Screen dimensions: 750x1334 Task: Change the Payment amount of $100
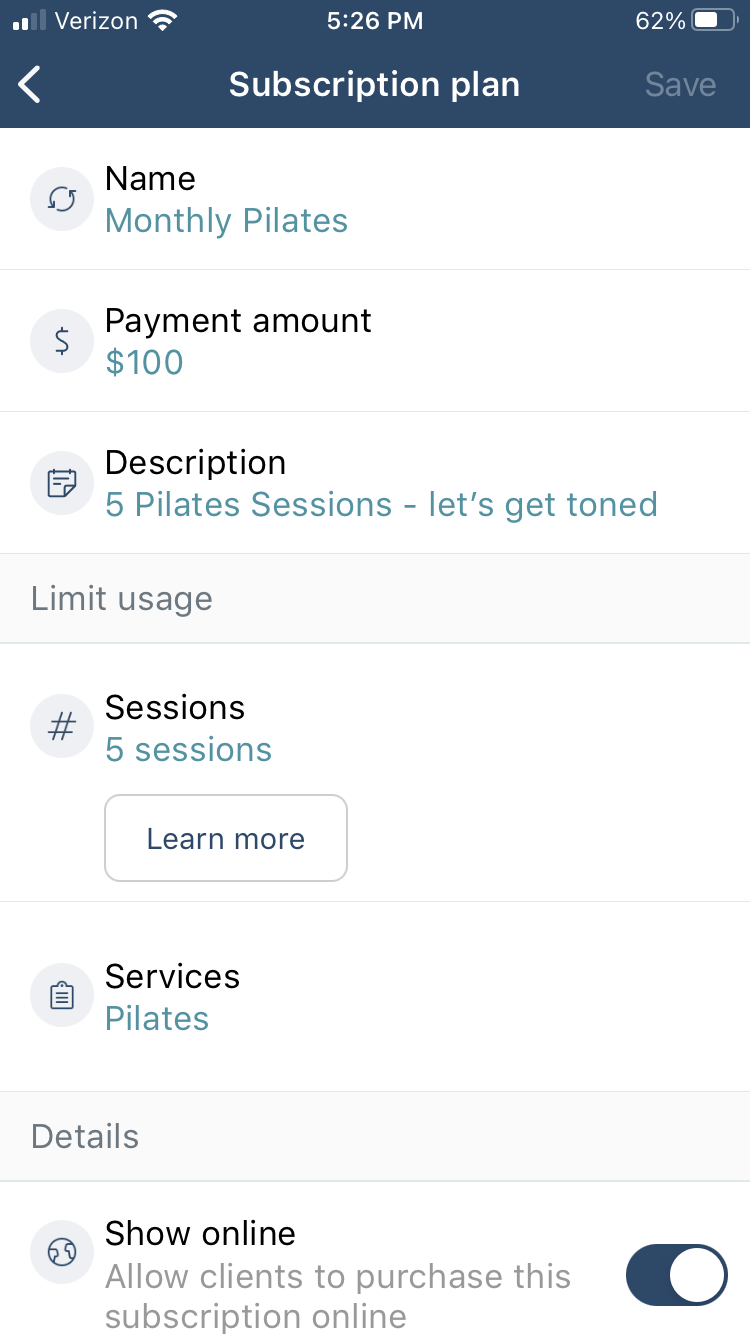(x=375, y=341)
